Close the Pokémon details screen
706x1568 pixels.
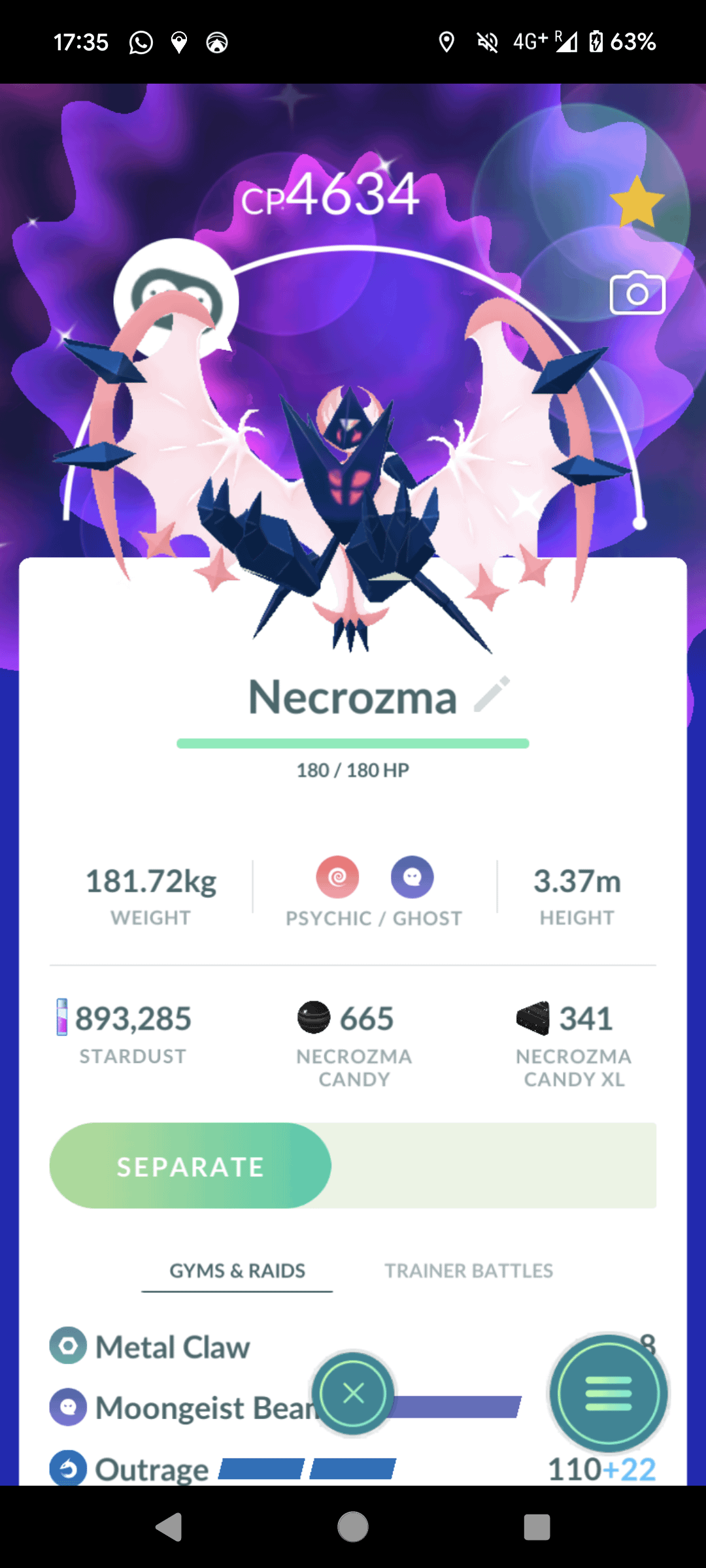click(353, 1394)
